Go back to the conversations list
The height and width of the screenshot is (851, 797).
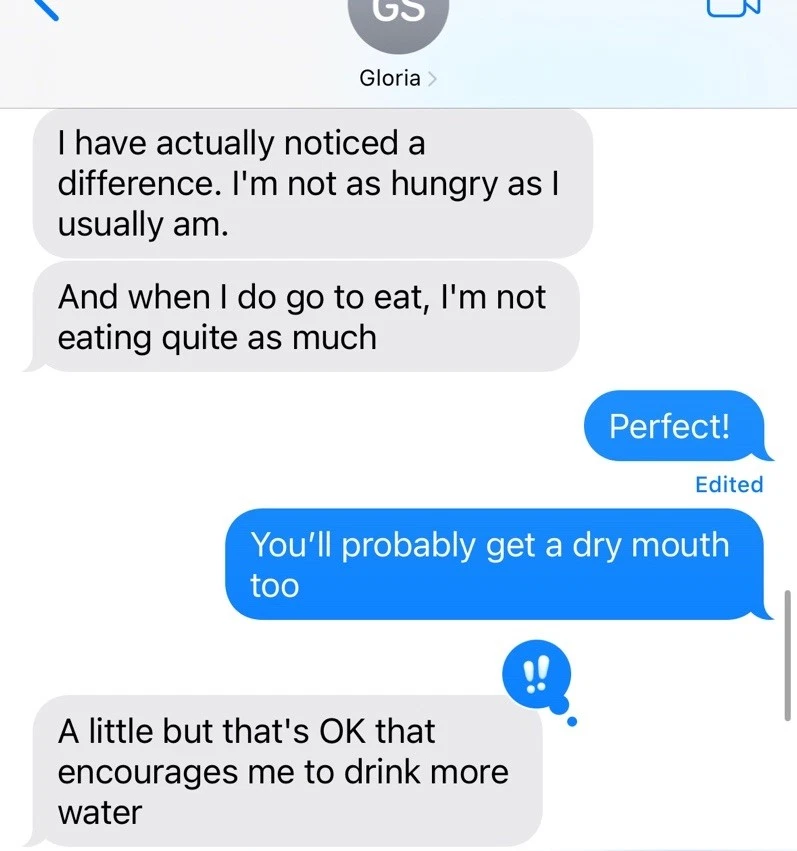pos(45,8)
